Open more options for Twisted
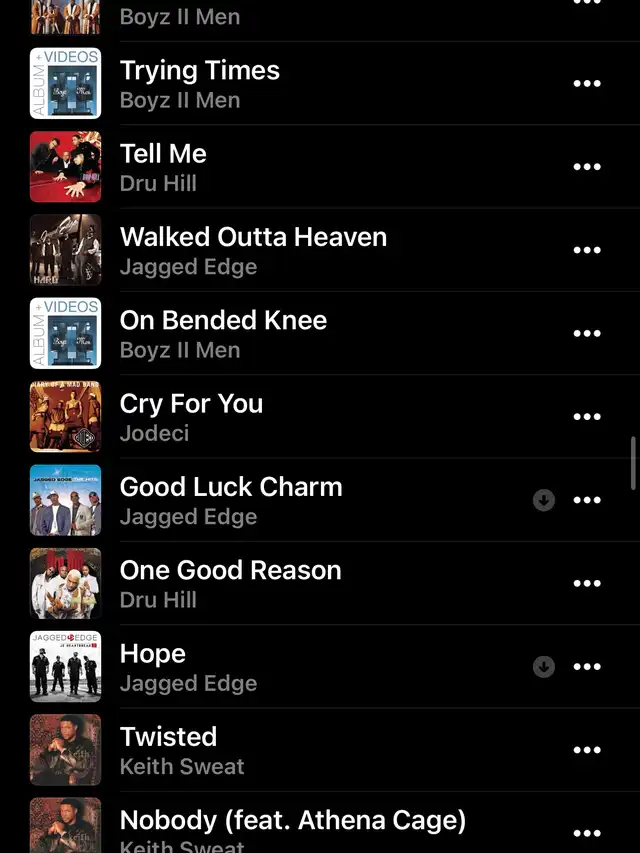This screenshot has height=853, width=640. click(587, 750)
